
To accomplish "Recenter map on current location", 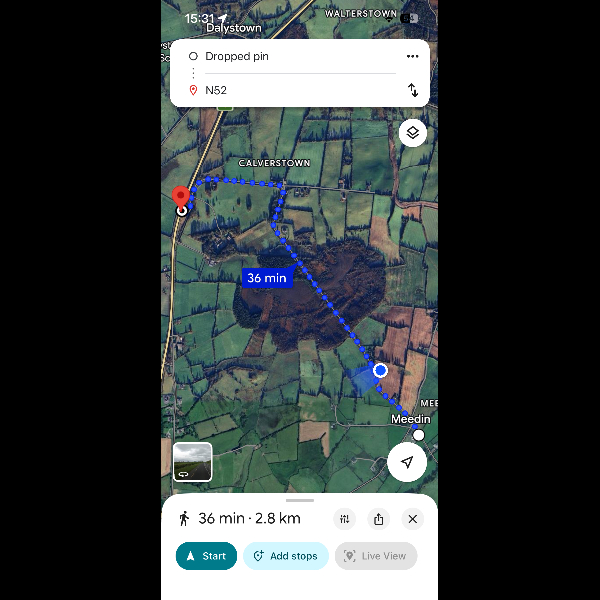I will point(407,462).
